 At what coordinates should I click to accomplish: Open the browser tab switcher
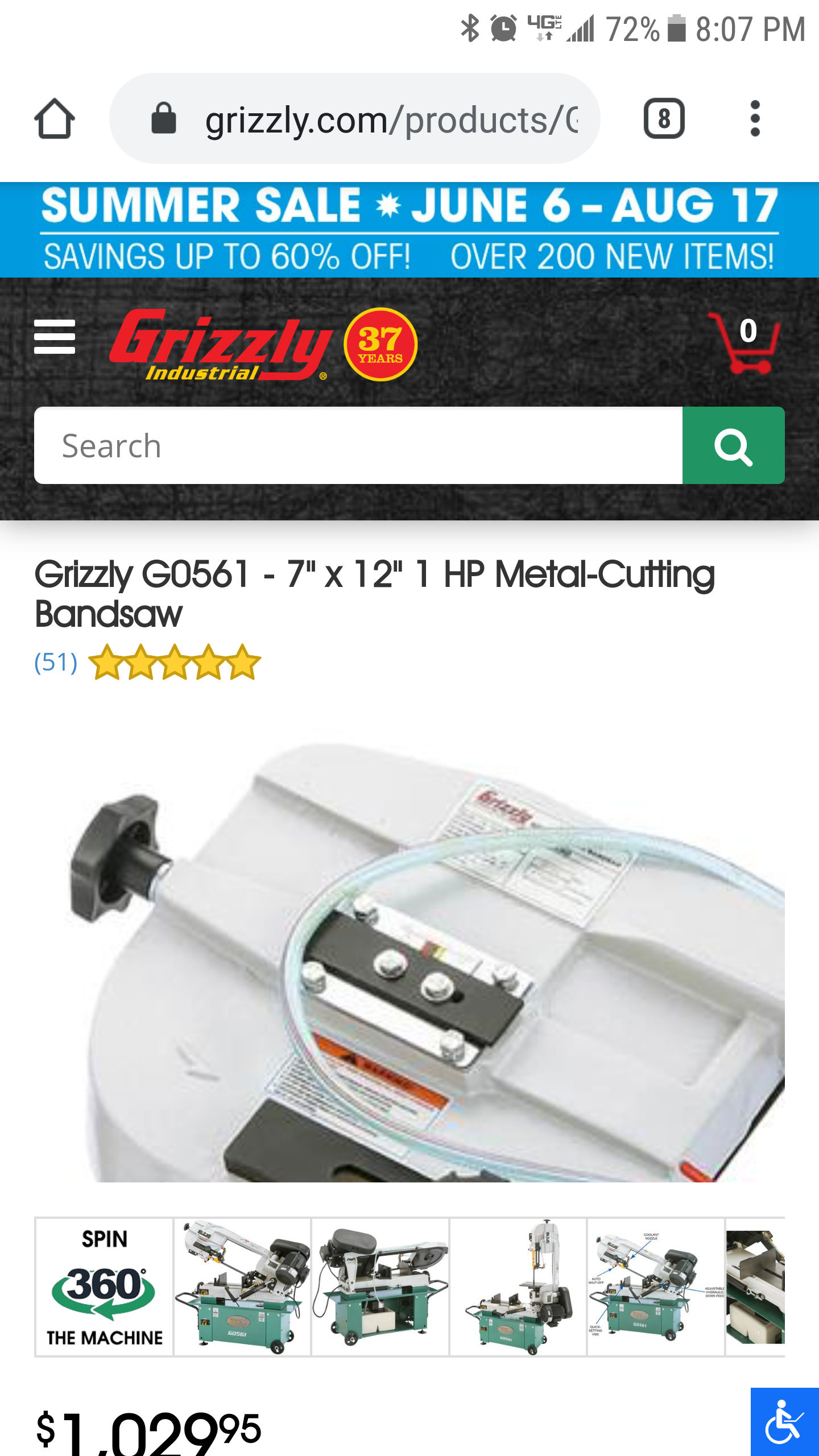pyautogui.click(x=664, y=119)
